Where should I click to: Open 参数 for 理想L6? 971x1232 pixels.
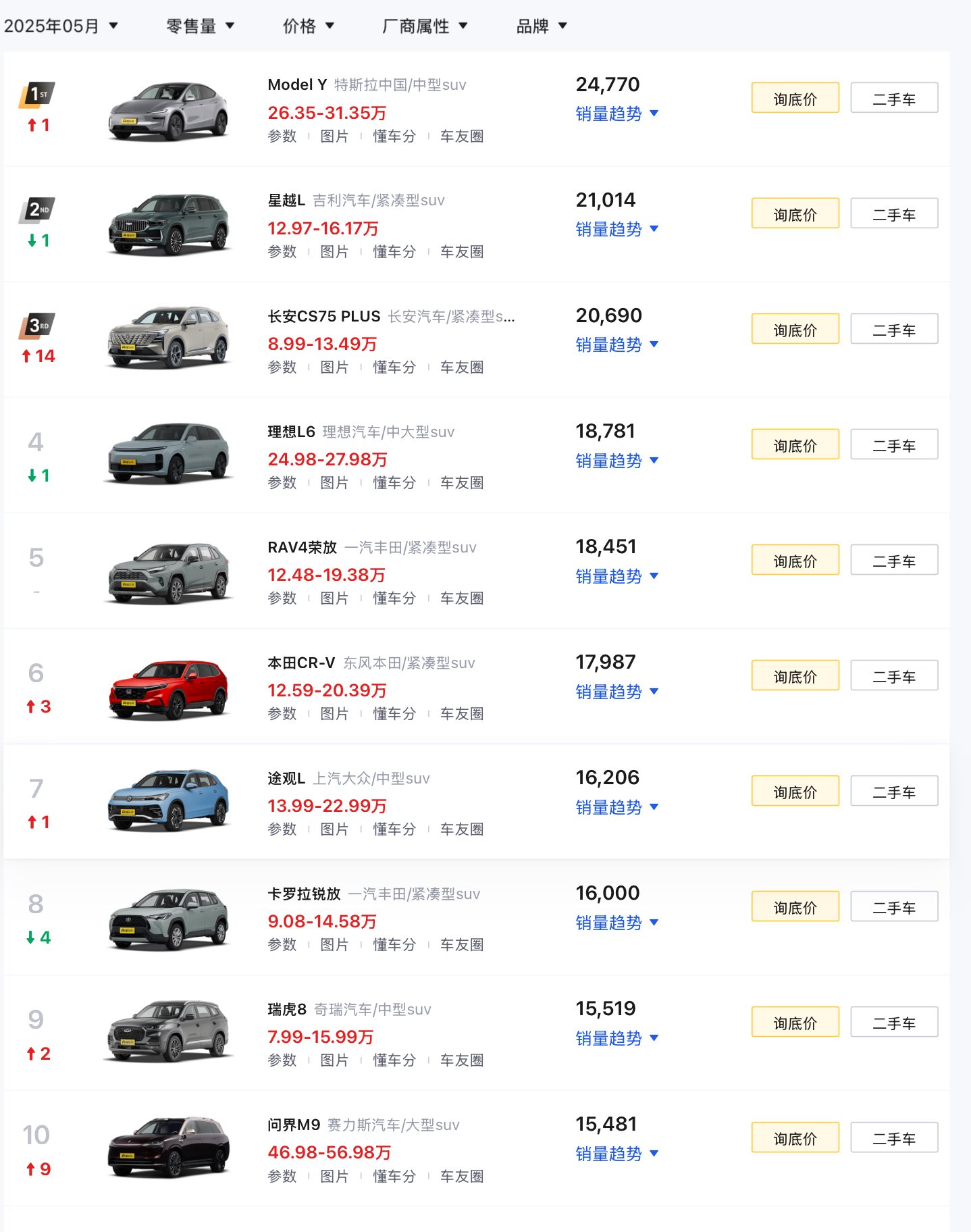pos(282,482)
